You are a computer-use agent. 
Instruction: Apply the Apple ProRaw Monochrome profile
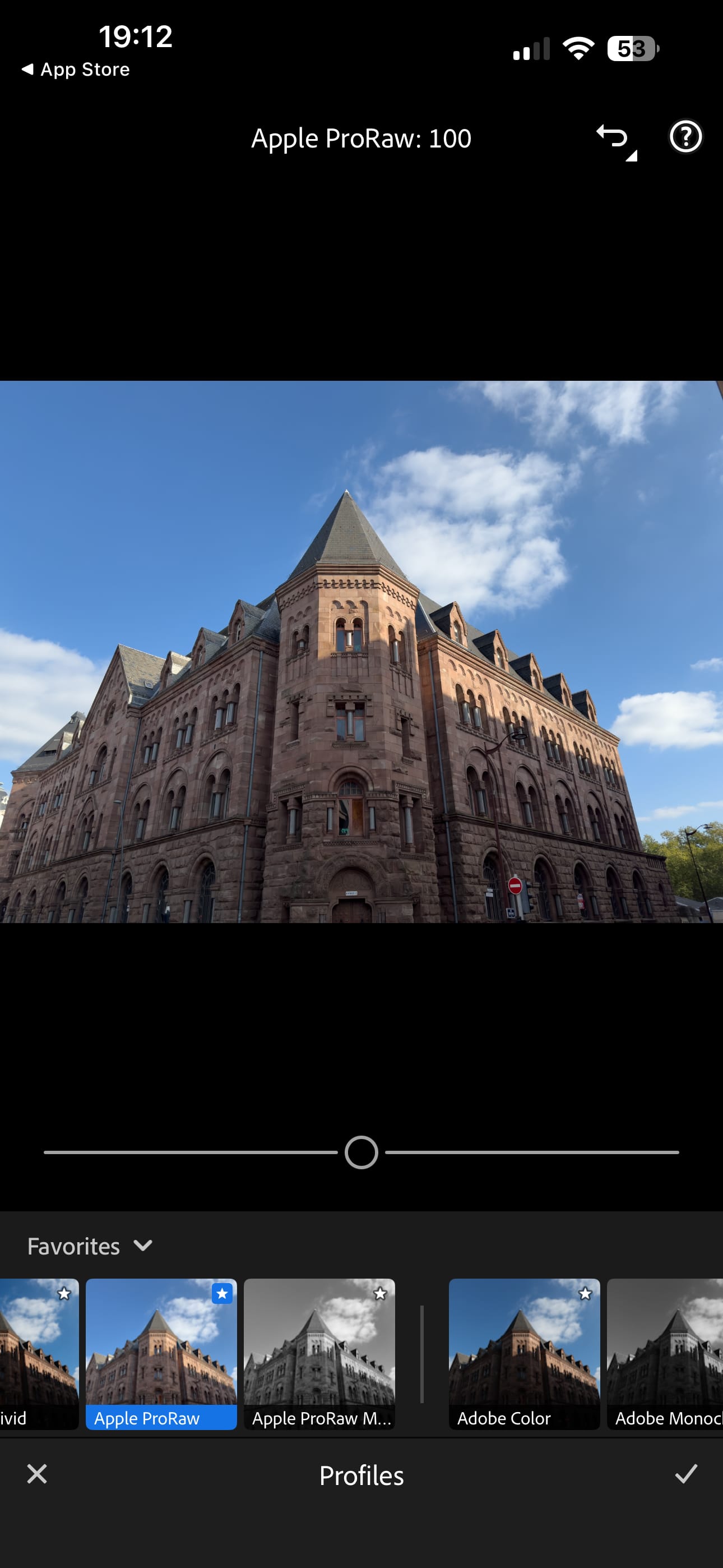[319, 1353]
